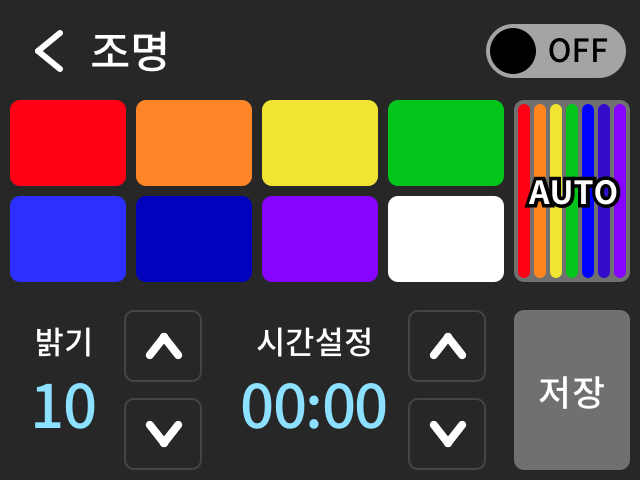Pick the yellow color swatch
Viewport: 640px width, 480px height.
tap(320, 143)
